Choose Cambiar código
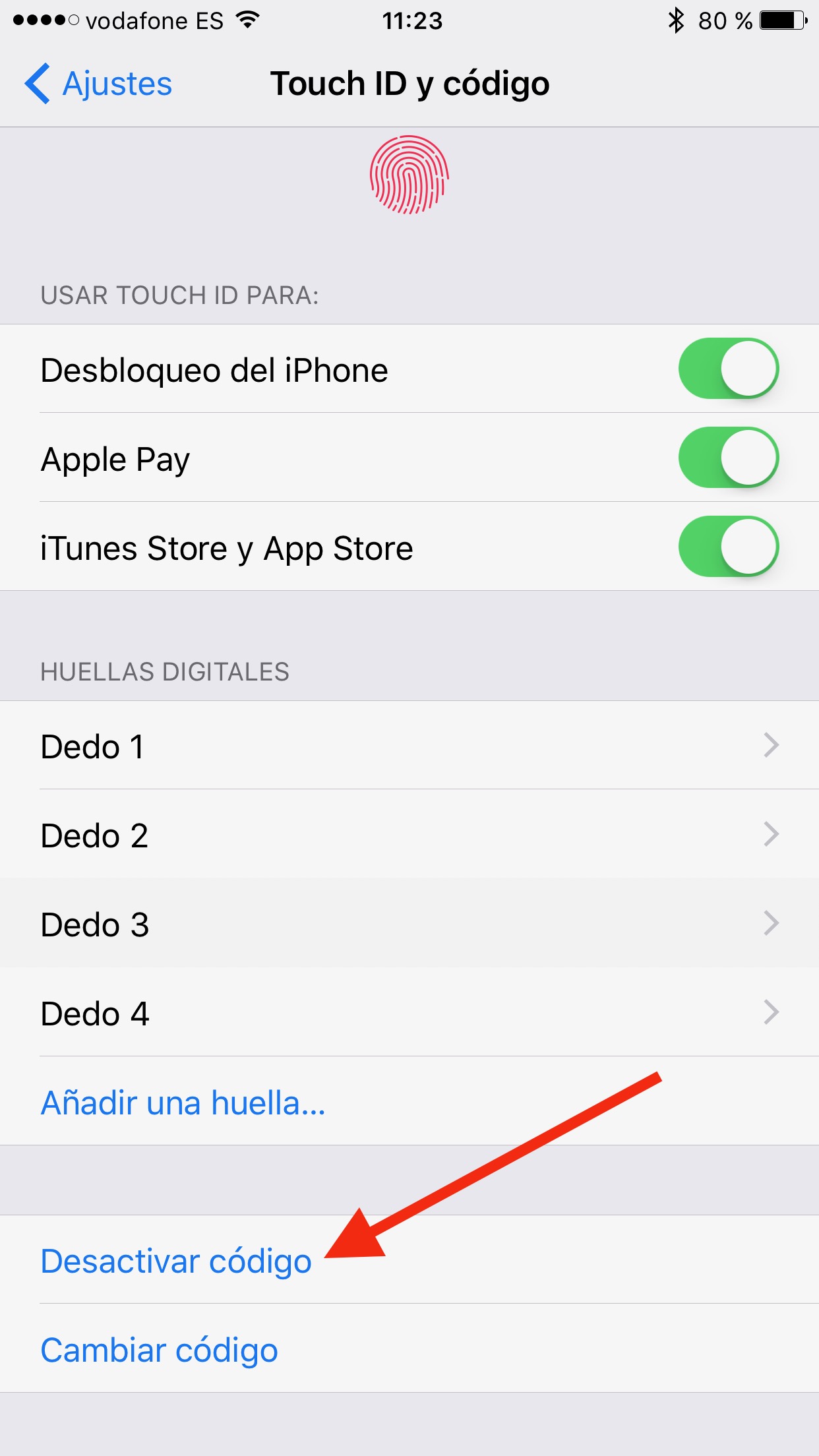 point(160,1350)
